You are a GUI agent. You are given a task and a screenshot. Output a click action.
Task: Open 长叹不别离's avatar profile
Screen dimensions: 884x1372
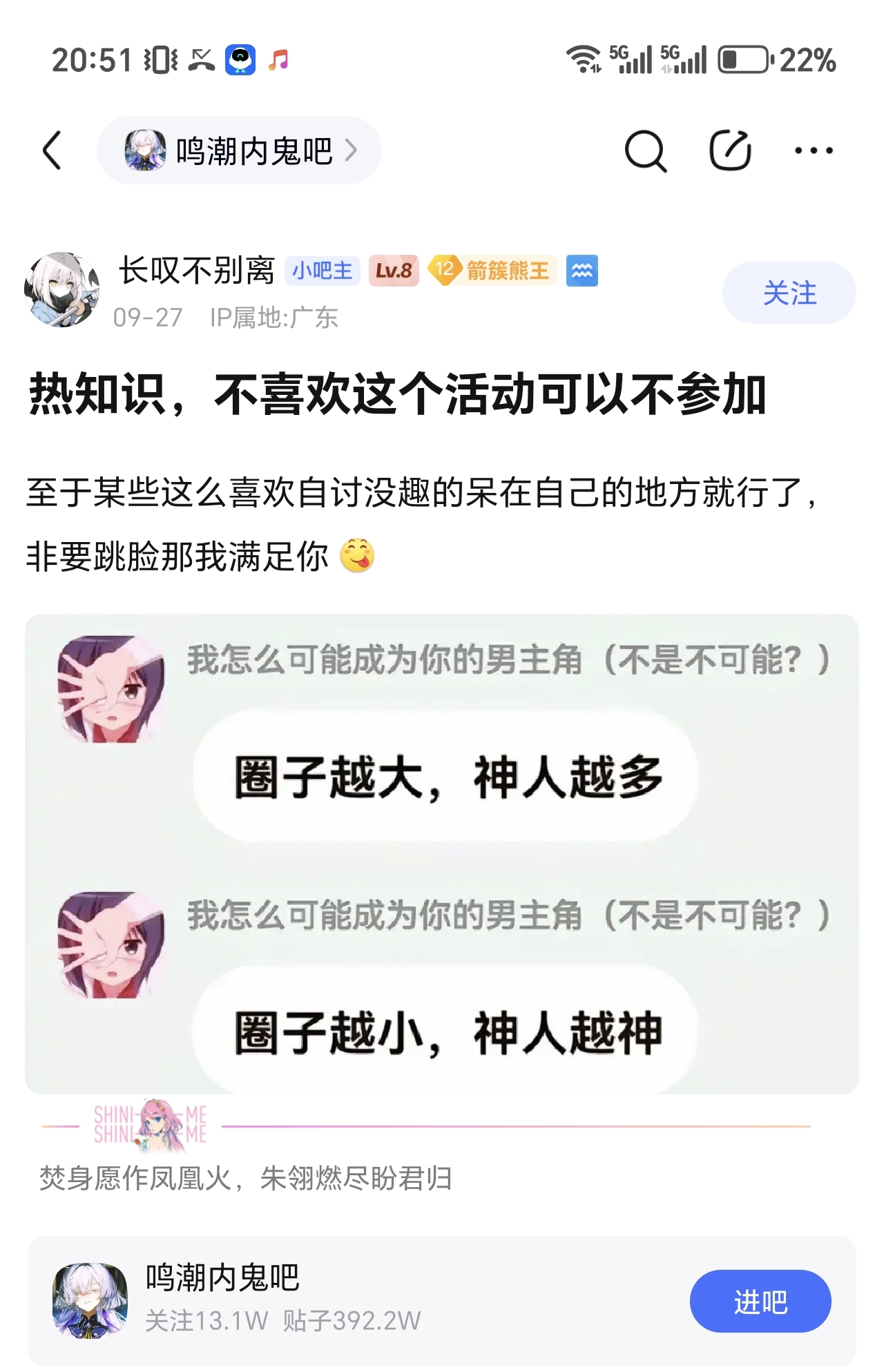point(62,290)
